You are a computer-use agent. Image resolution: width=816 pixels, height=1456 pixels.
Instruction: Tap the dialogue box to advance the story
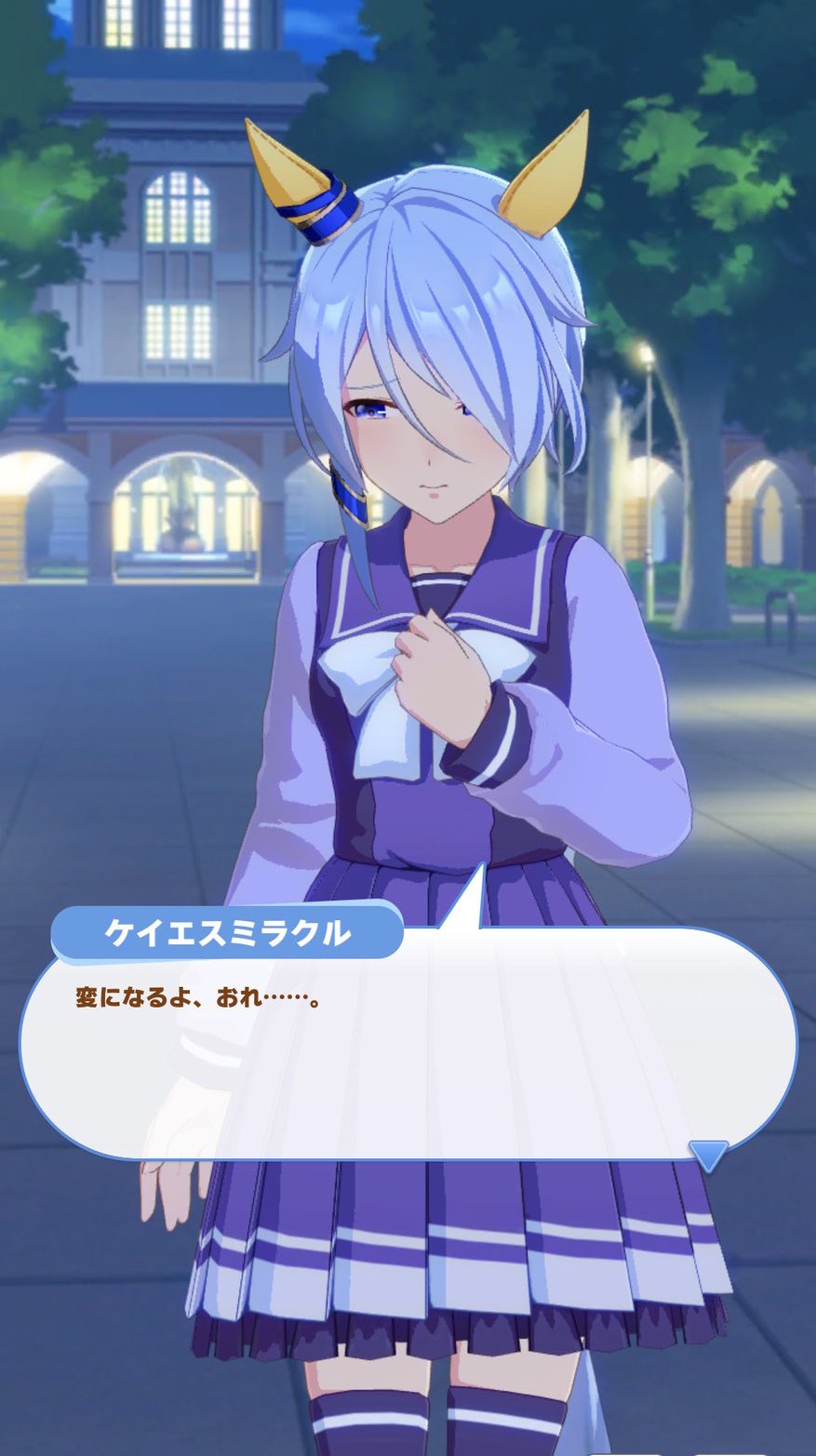click(408, 1044)
